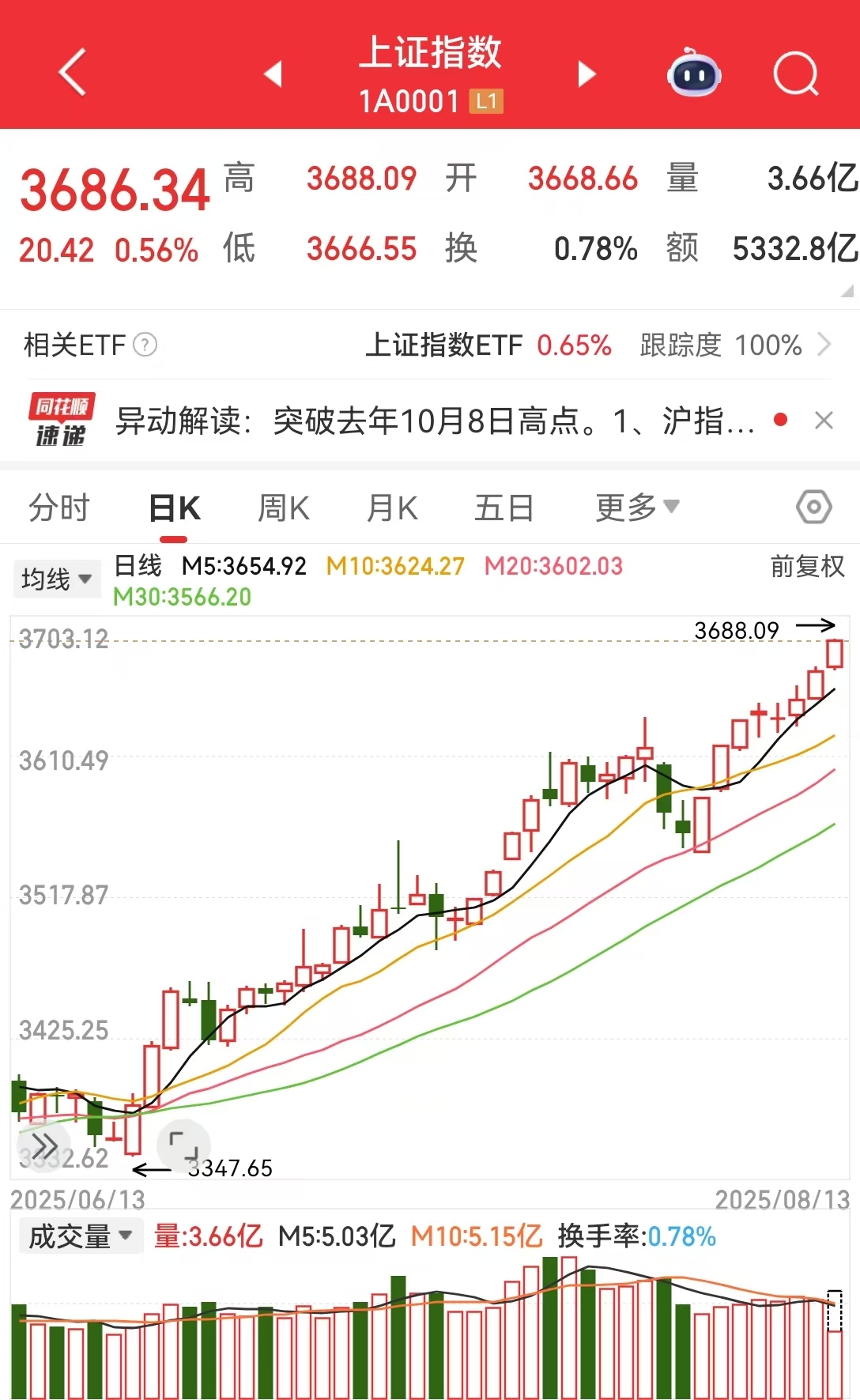This screenshot has height=1400, width=860.
Task: Open the chart settings hexagon icon
Action: pyautogui.click(x=813, y=507)
